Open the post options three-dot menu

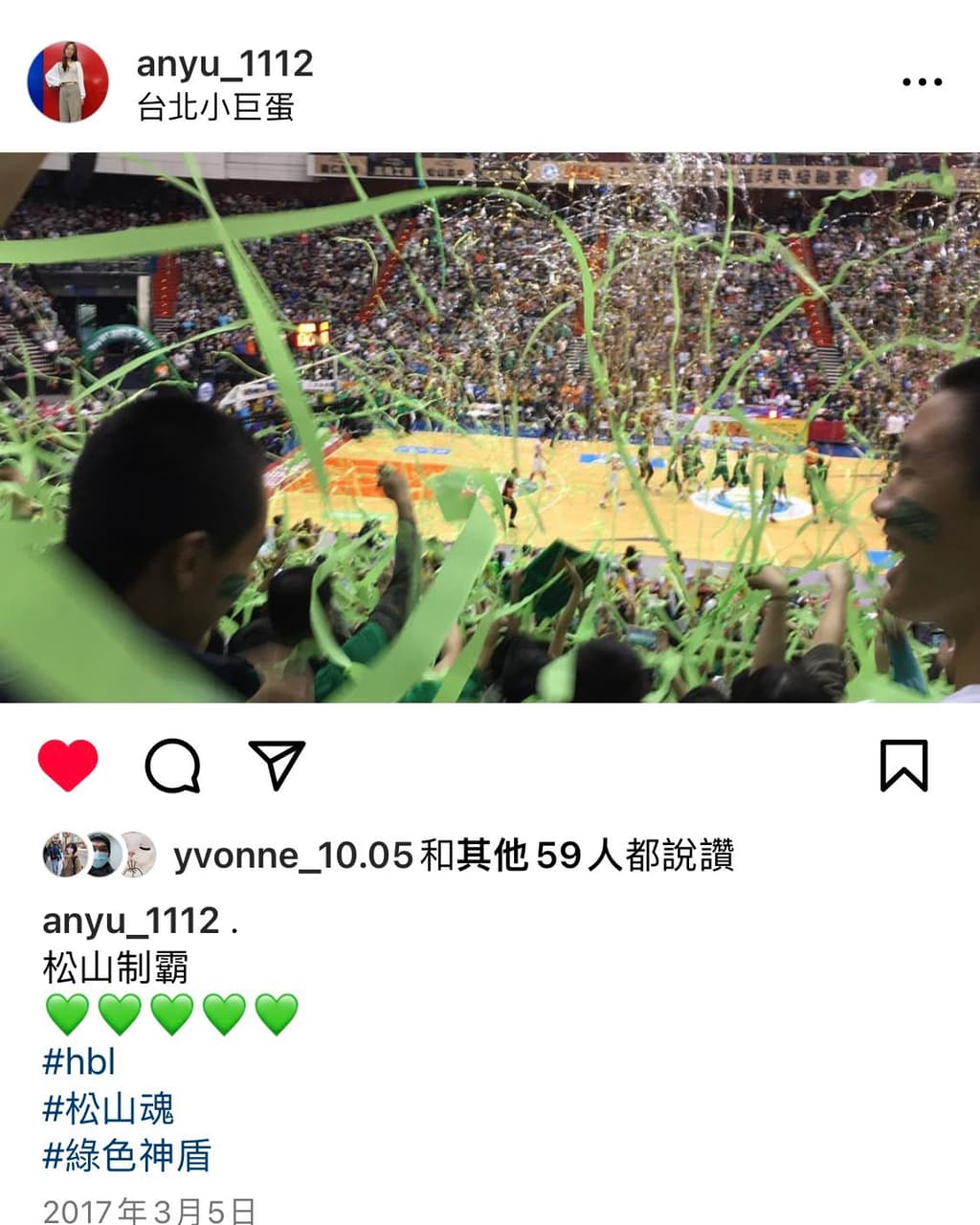click(x=921, y=81)
